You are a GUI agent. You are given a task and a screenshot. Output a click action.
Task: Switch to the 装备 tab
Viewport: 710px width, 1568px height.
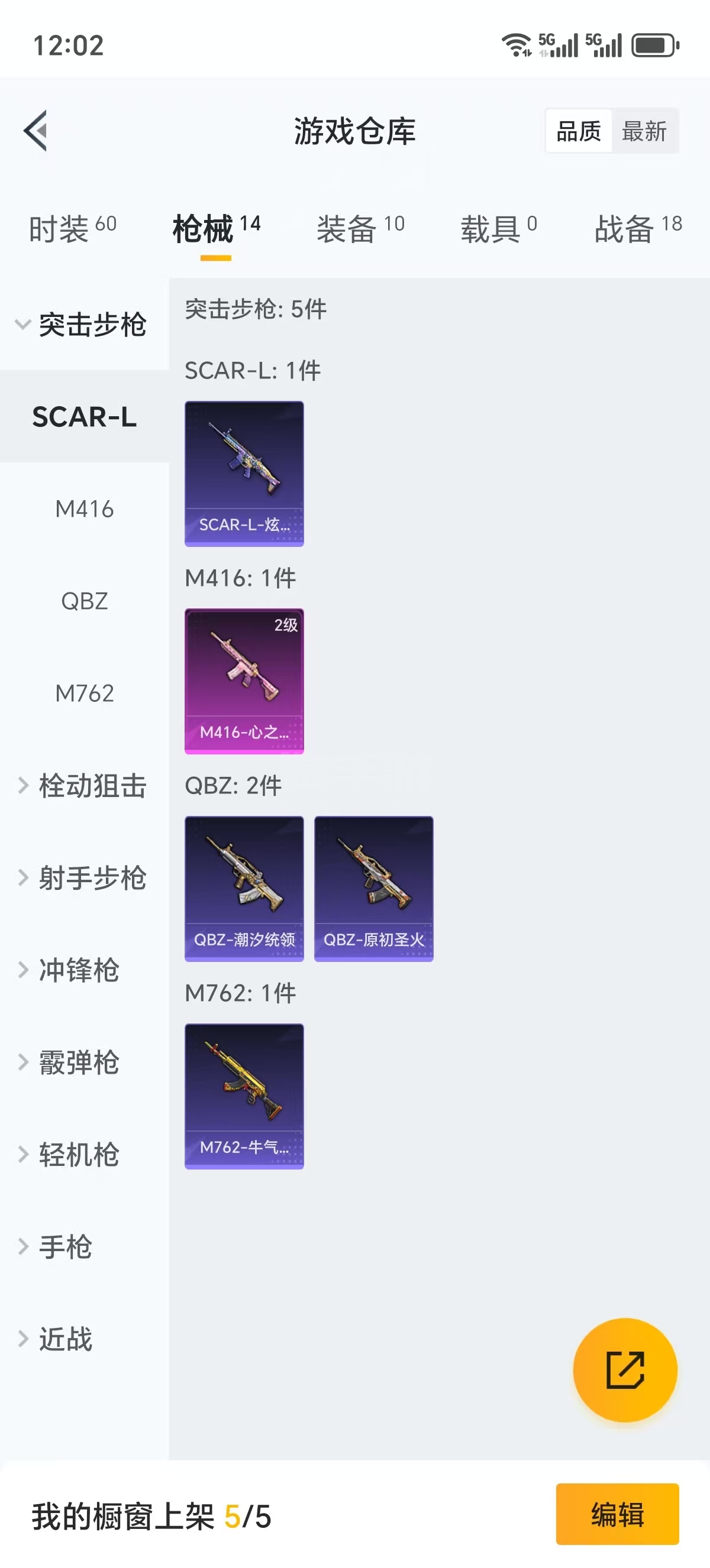pos(360,229)
